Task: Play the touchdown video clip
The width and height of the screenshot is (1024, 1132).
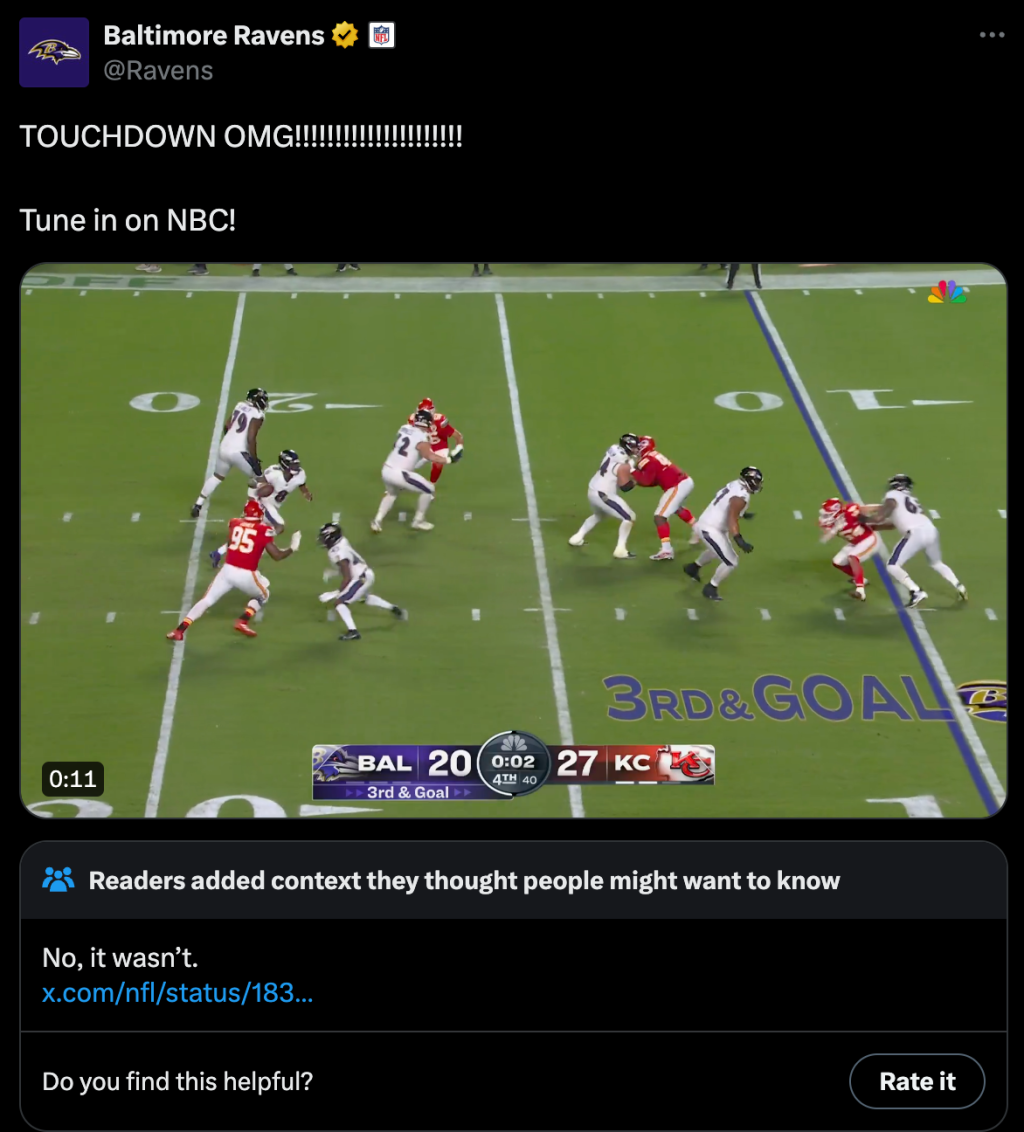Action: pyautogui.click(x=513, y=540)
